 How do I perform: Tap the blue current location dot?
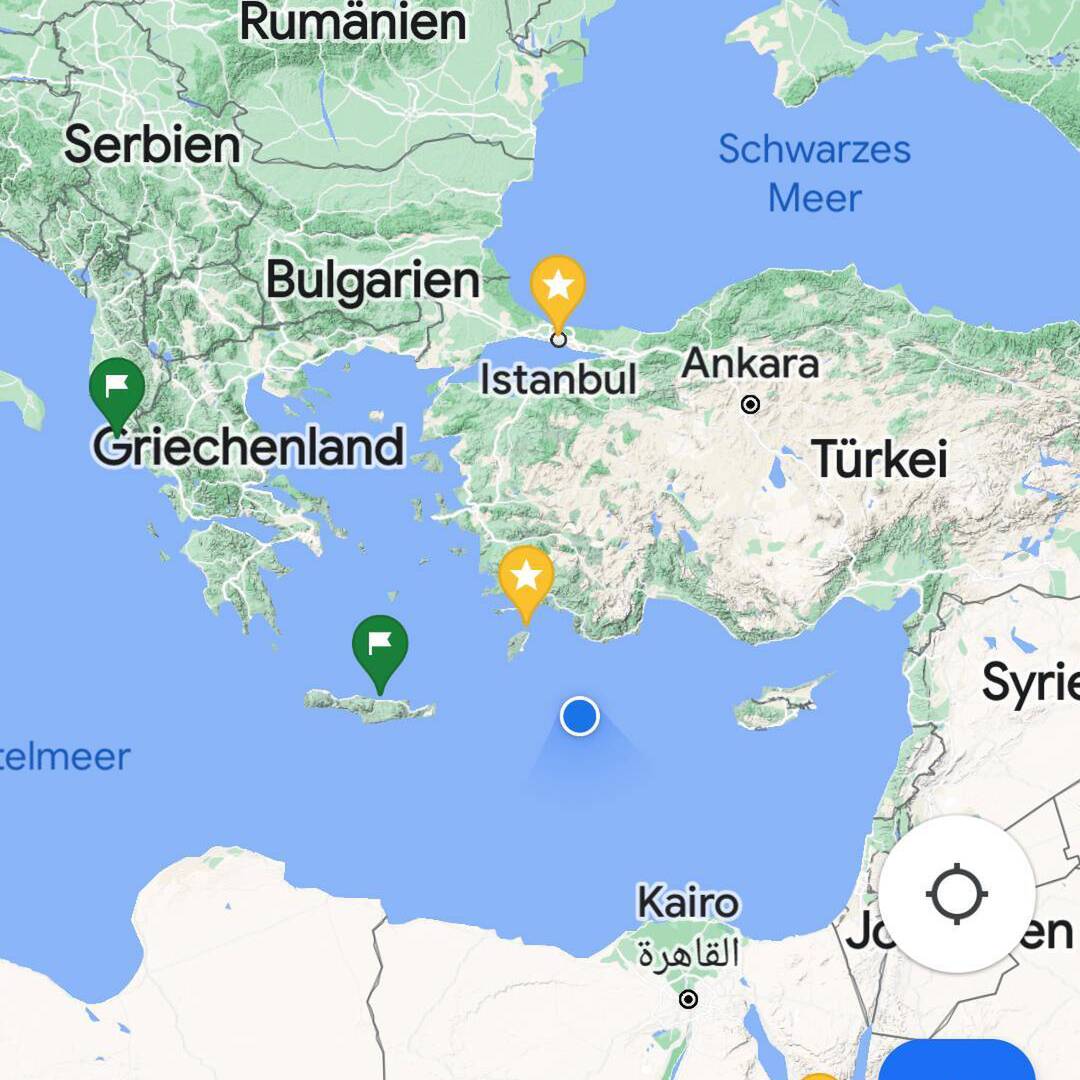point(579,716)
